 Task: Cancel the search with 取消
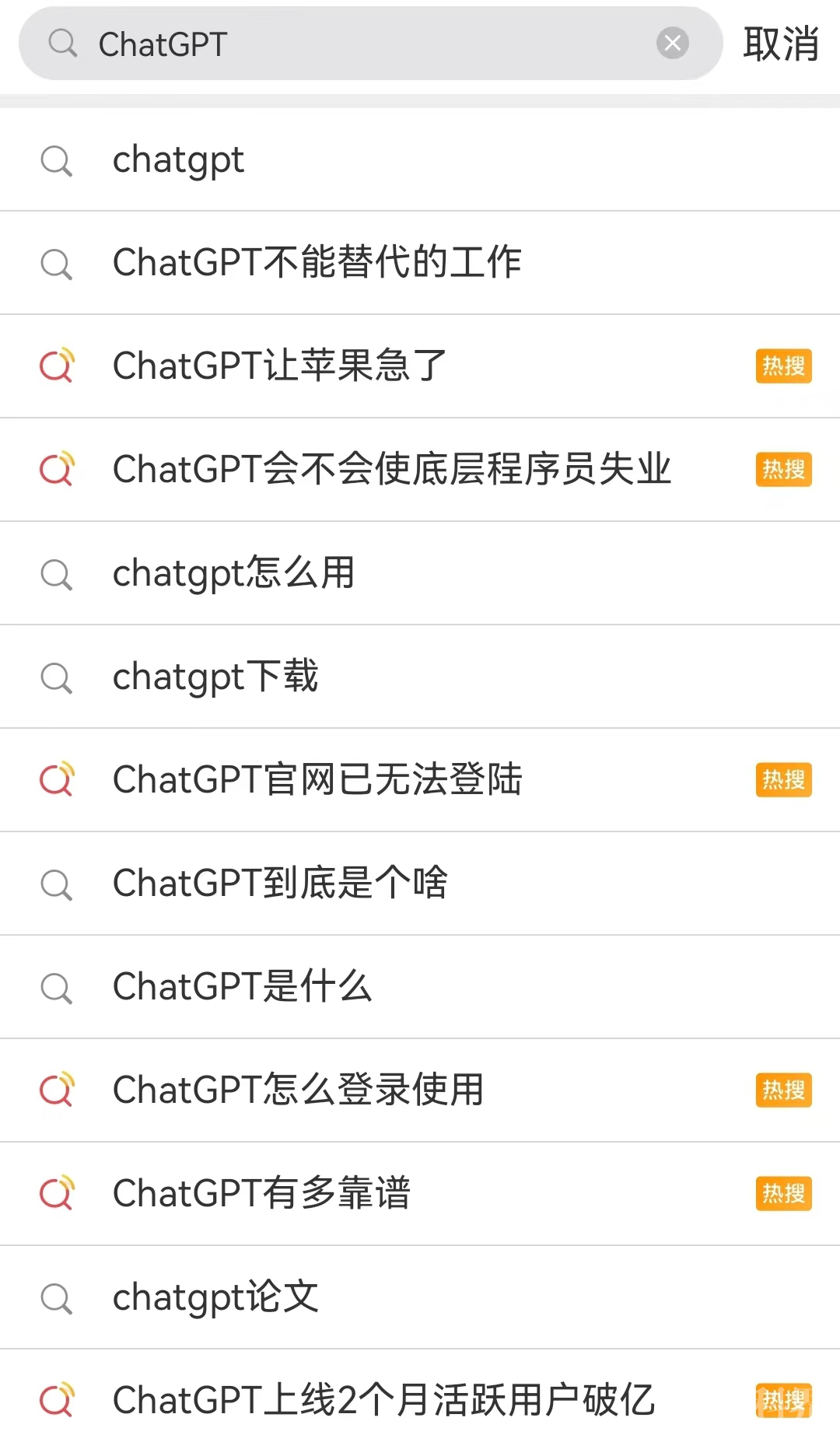pyautogui.click(x=780, y=44)
